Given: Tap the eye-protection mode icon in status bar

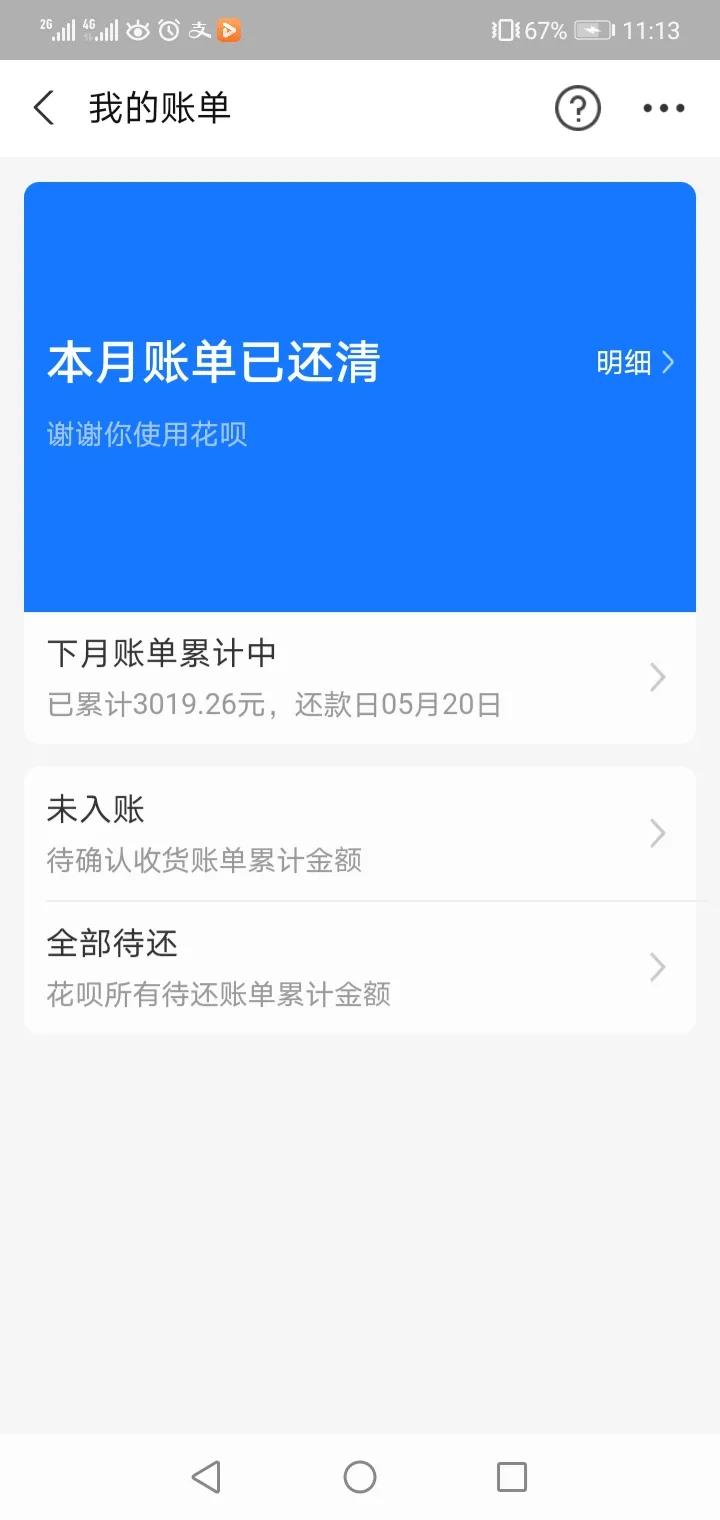Looking at the screenshot, I should (136, 30).
